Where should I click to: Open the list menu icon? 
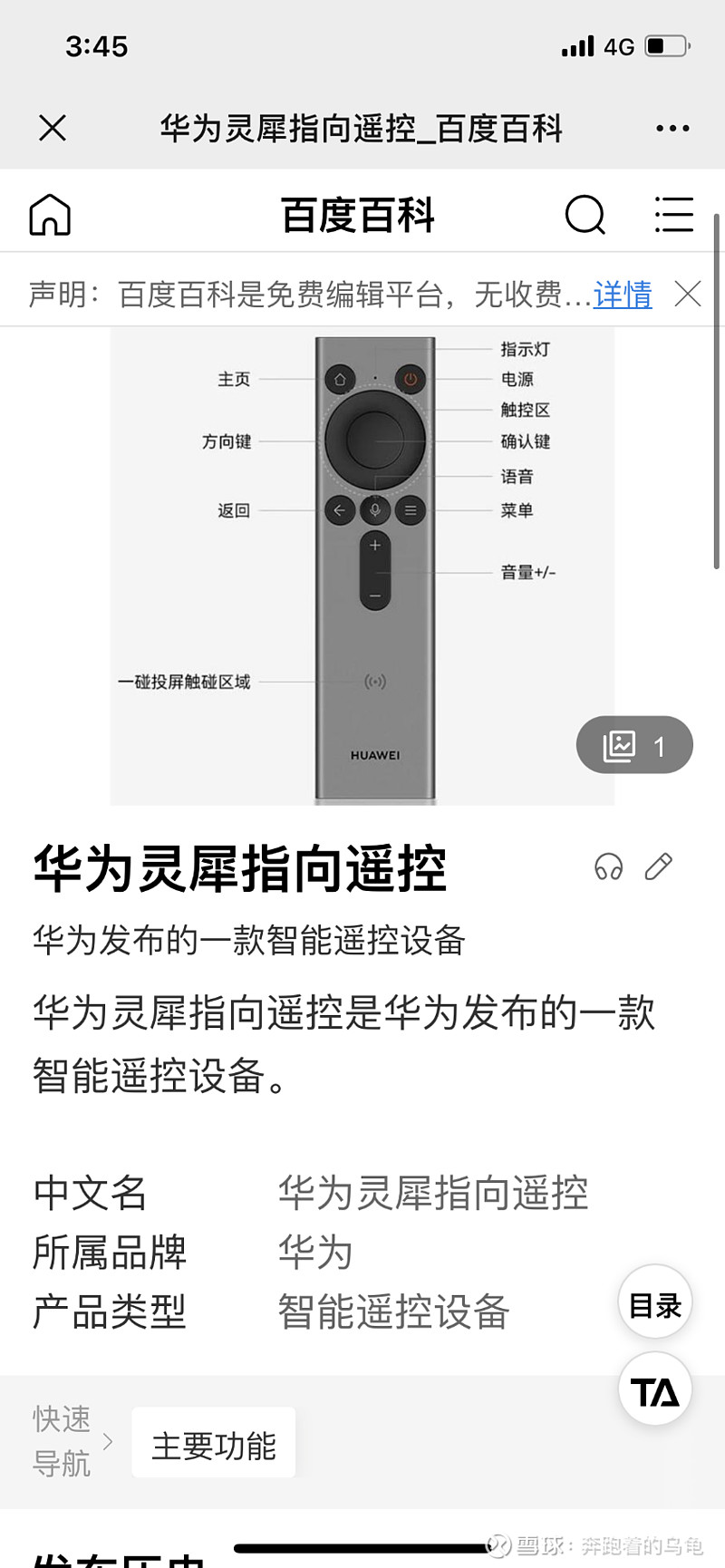click(674, 215)
